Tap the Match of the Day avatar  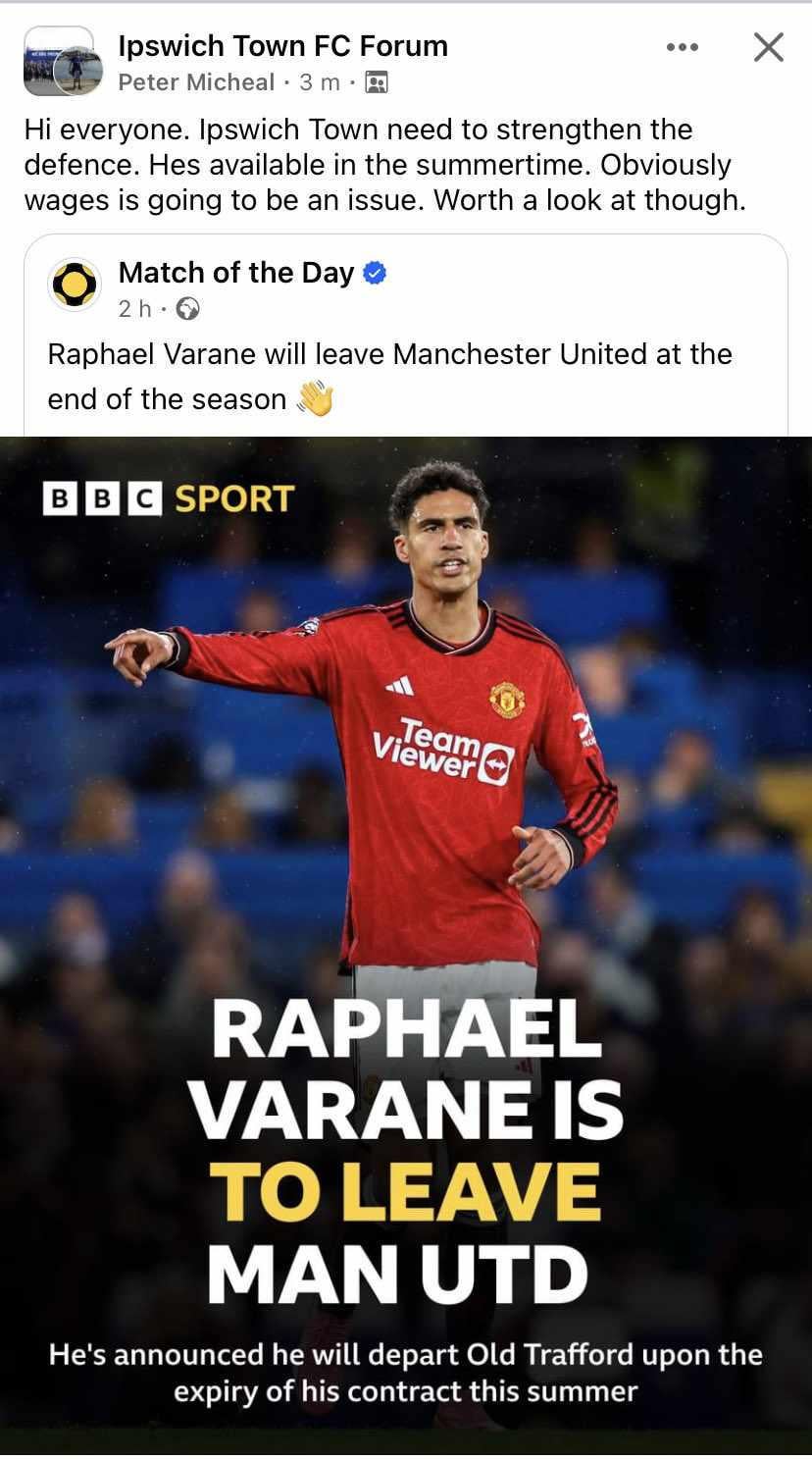[75, 286]
